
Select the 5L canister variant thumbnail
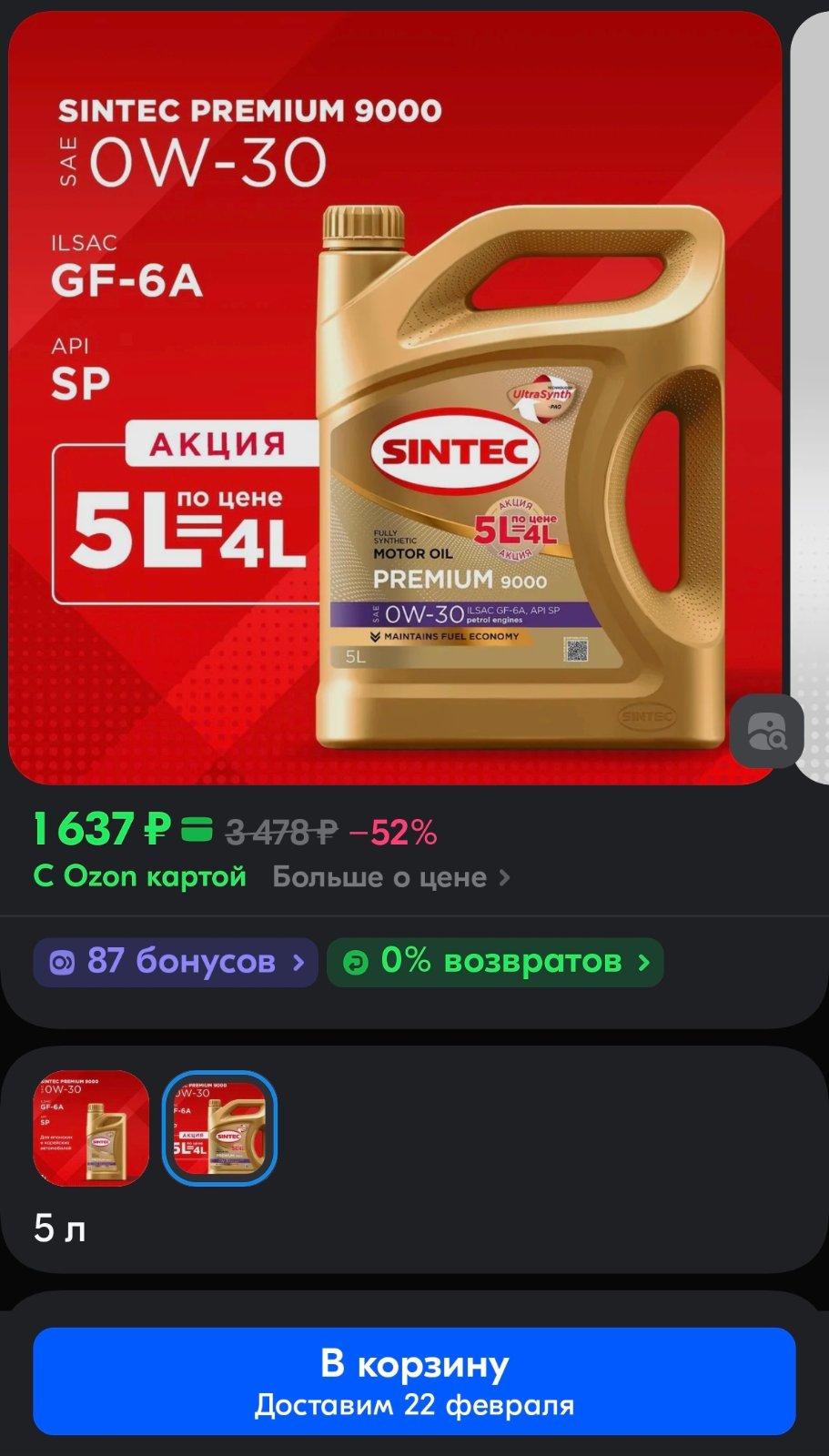(219, 1128)
